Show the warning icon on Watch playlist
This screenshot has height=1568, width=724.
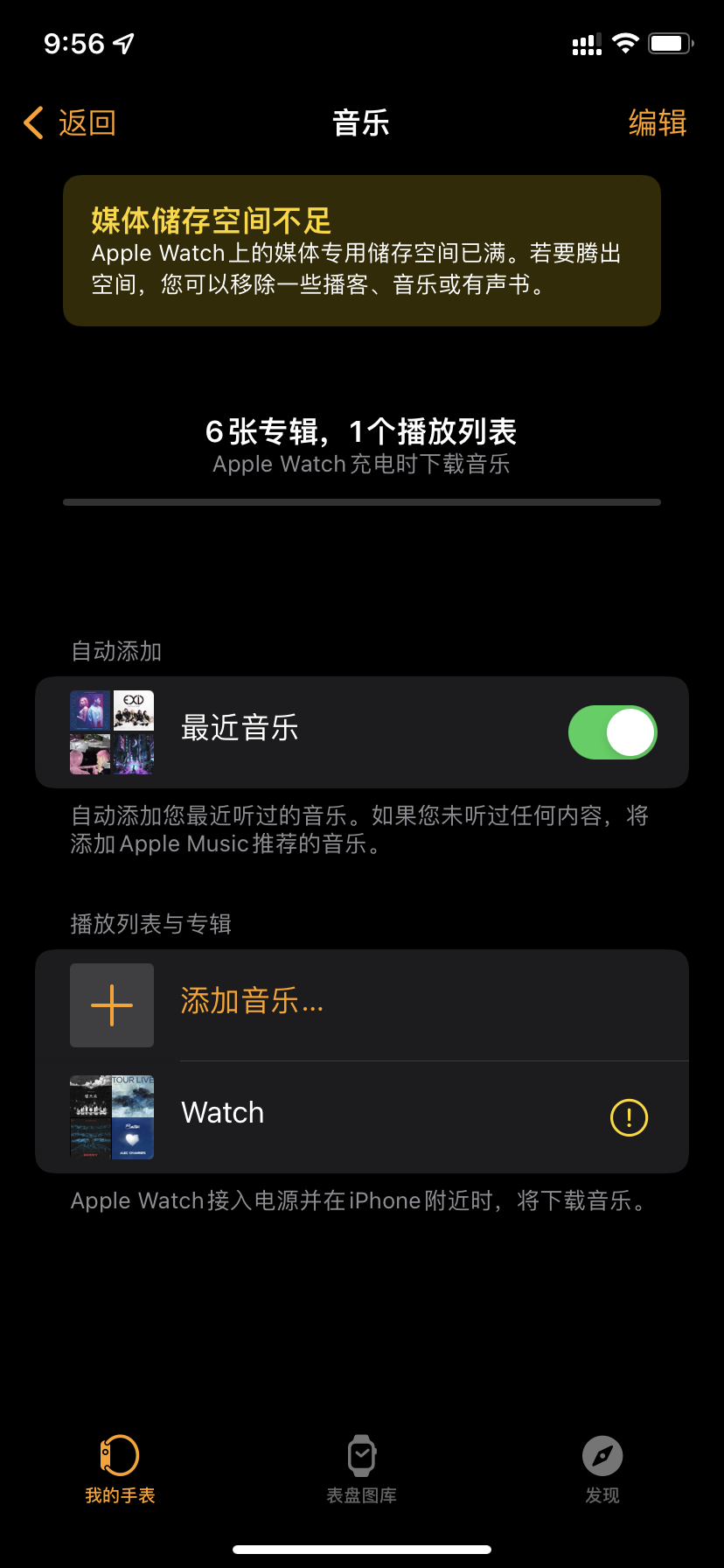[629, 1117]
